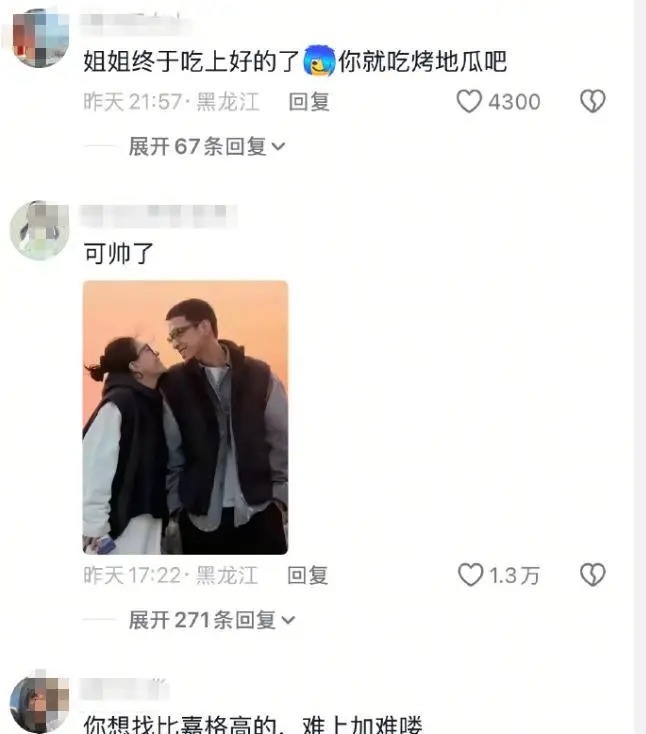Reply to the 烤地瓜 comment
Viewport: 646px width, 734px height.
[x=309, y=101]
